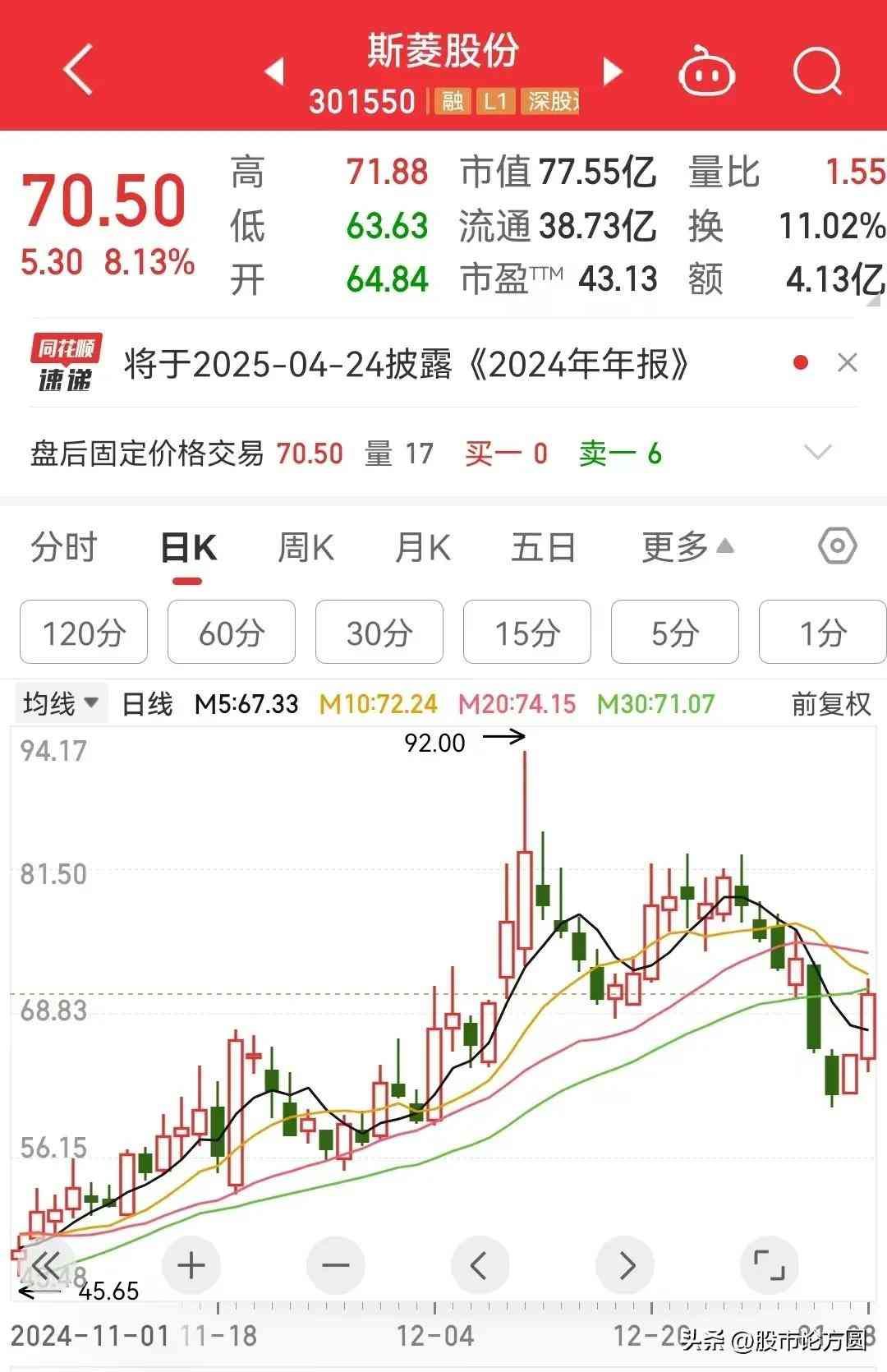The width and height of the screenshot is (887, 1372).
Task: Choose the 30分 interval
Action: [379, 633]
